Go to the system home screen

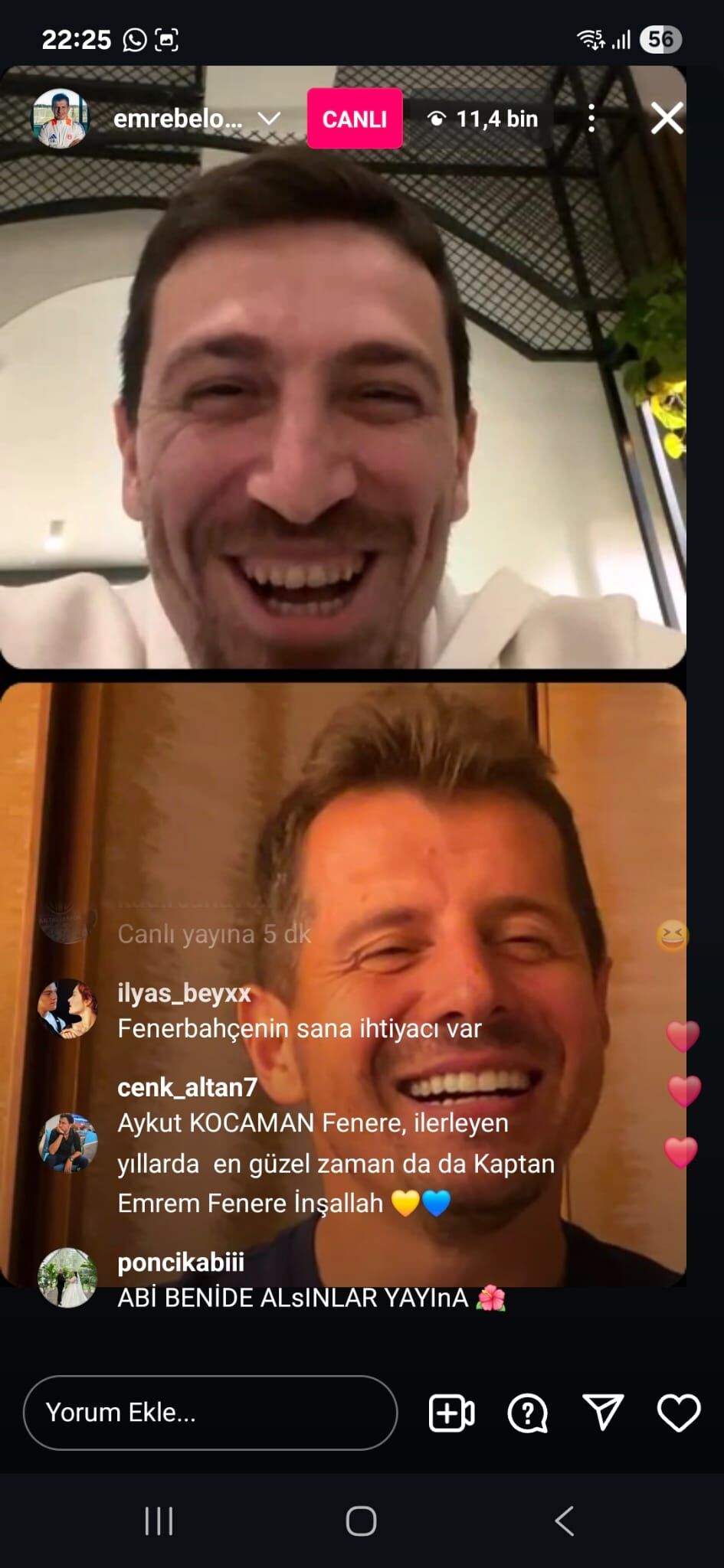362,1521
